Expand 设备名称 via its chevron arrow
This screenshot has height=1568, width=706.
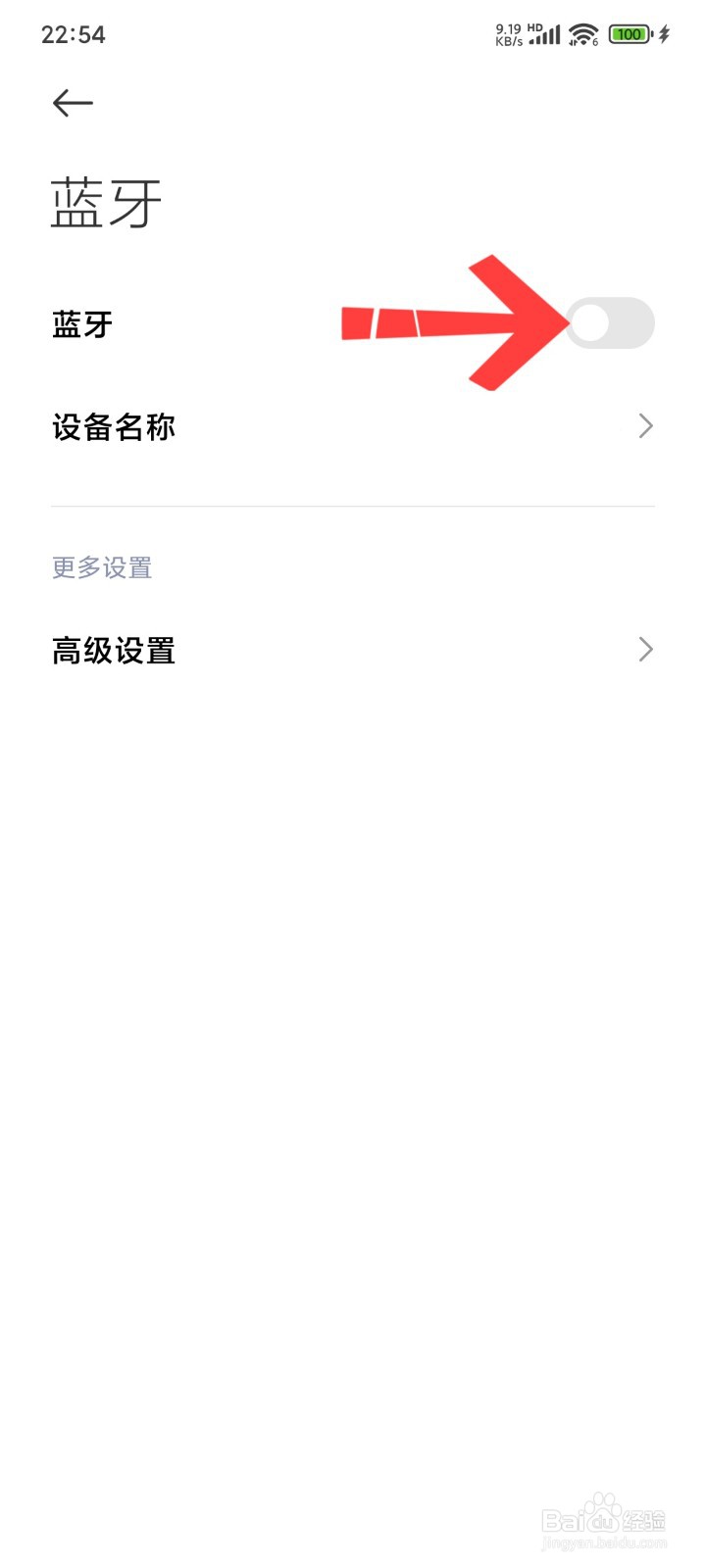pos(644,426)
